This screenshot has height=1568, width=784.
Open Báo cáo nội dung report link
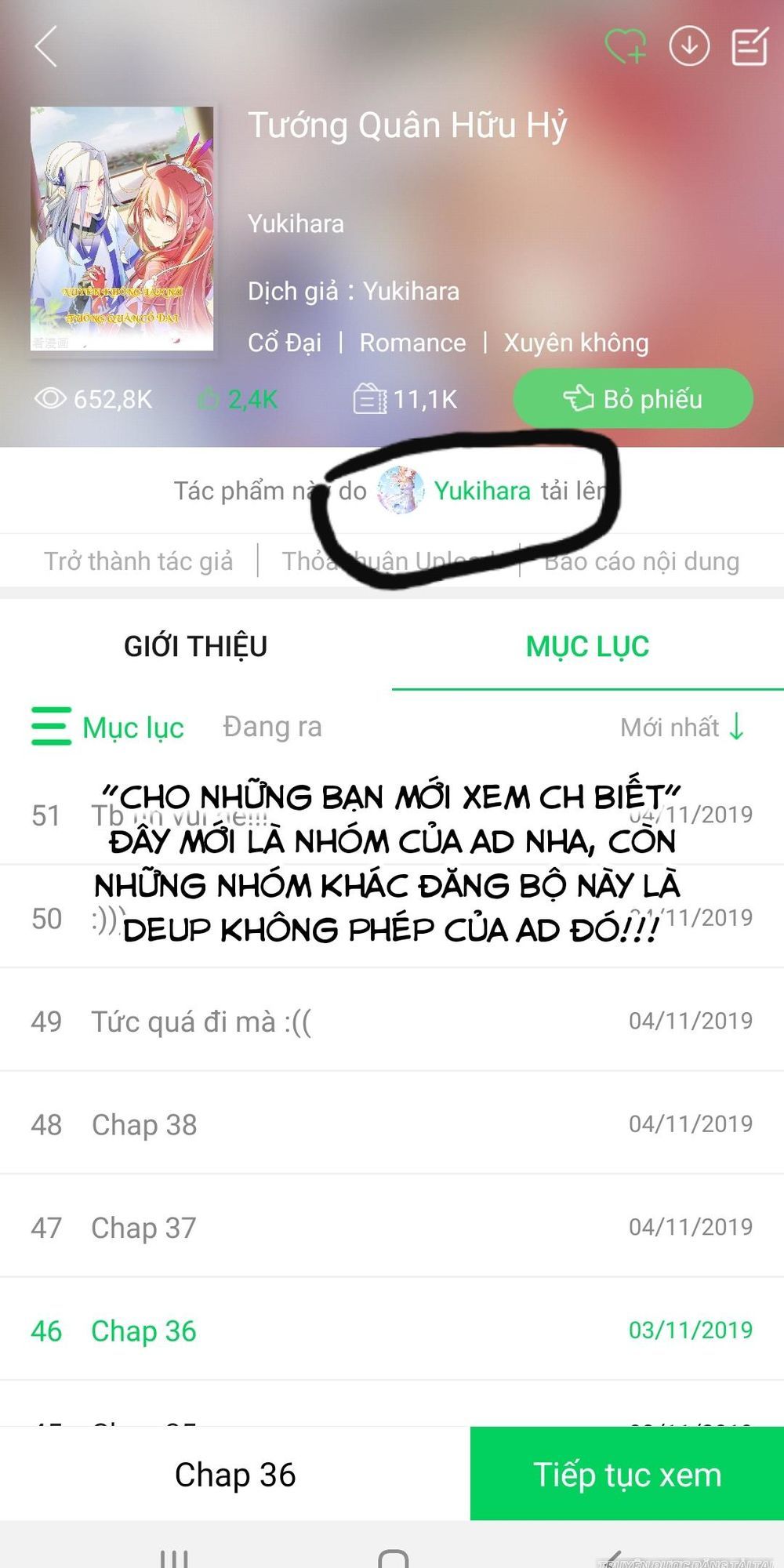click(x=641, y=561)
